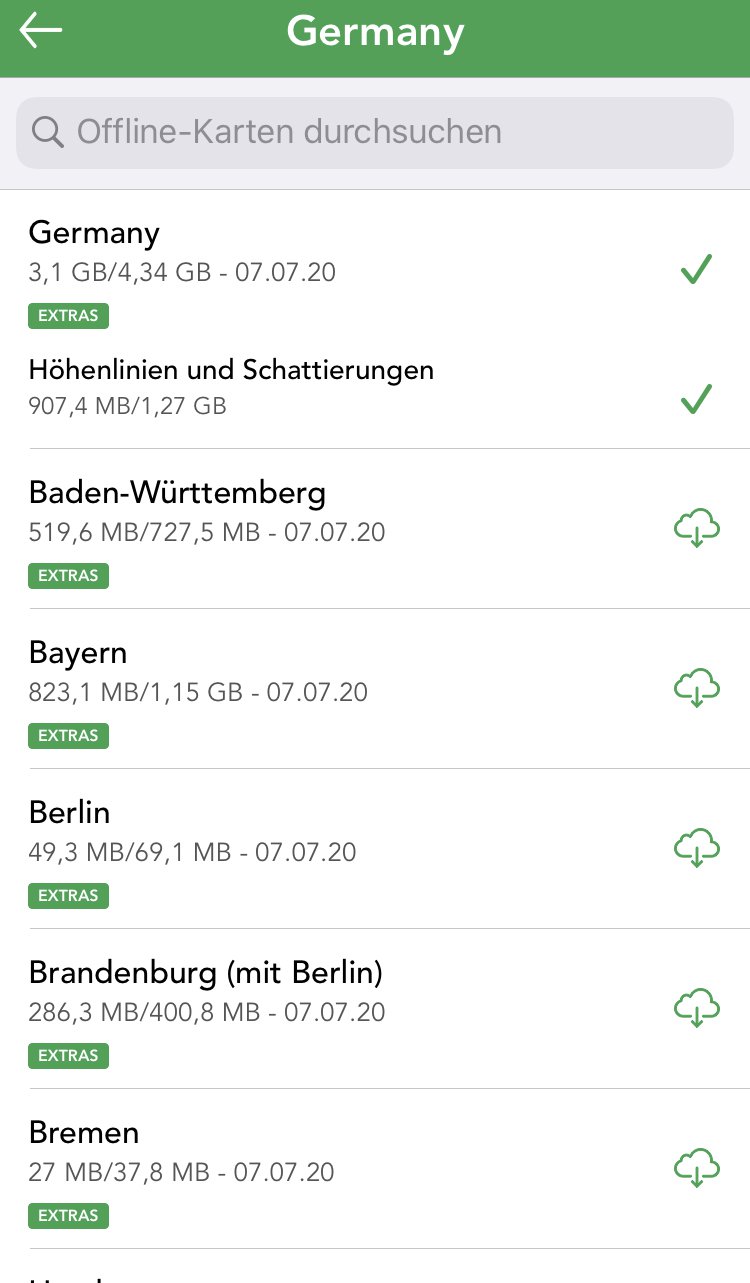Viewport: 750px width, 1283px height.
Task: Tap the downloaded checkmark next to Germany
Action: [696, 269]
